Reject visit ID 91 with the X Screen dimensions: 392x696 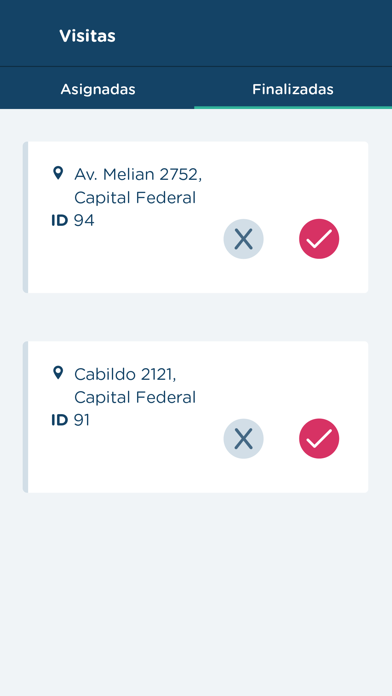pos(243,439)
